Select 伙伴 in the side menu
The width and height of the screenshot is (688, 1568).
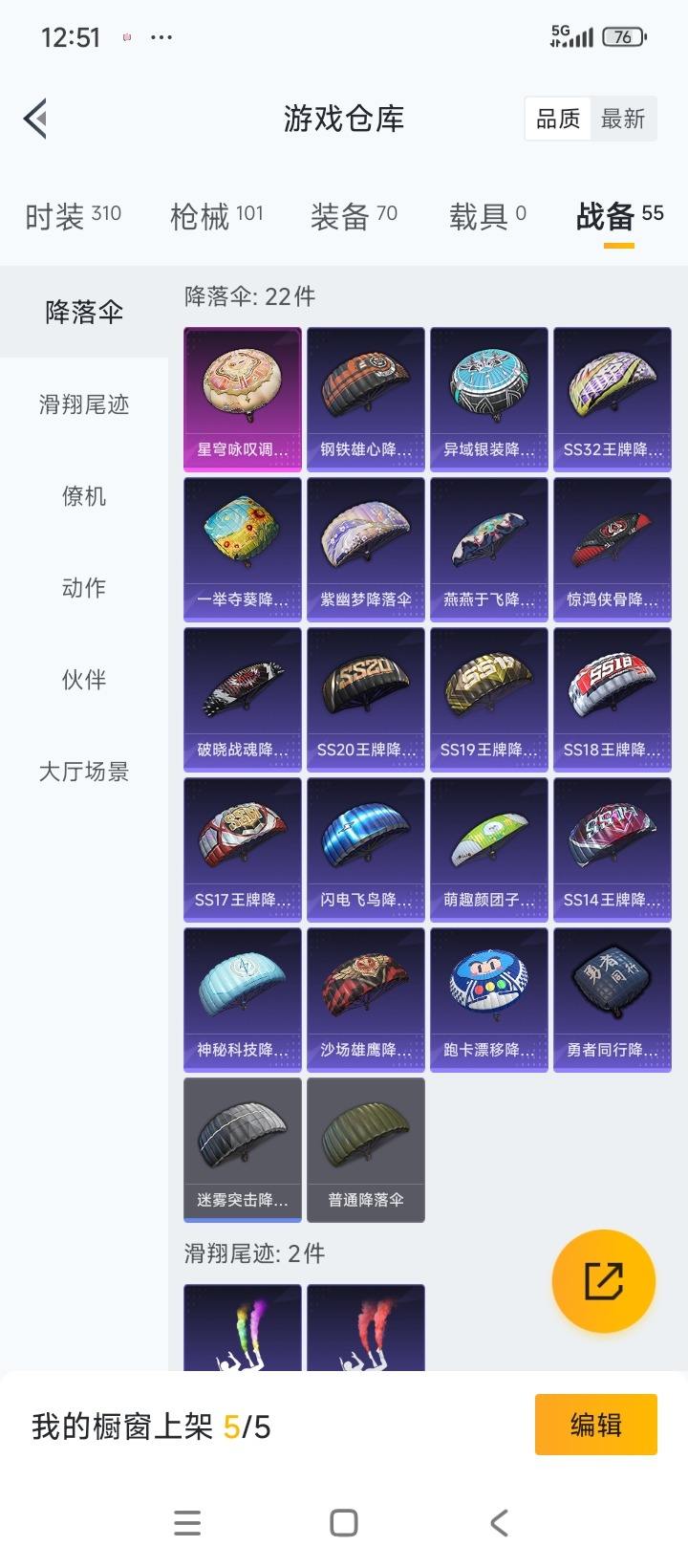(x=84, y=680)
